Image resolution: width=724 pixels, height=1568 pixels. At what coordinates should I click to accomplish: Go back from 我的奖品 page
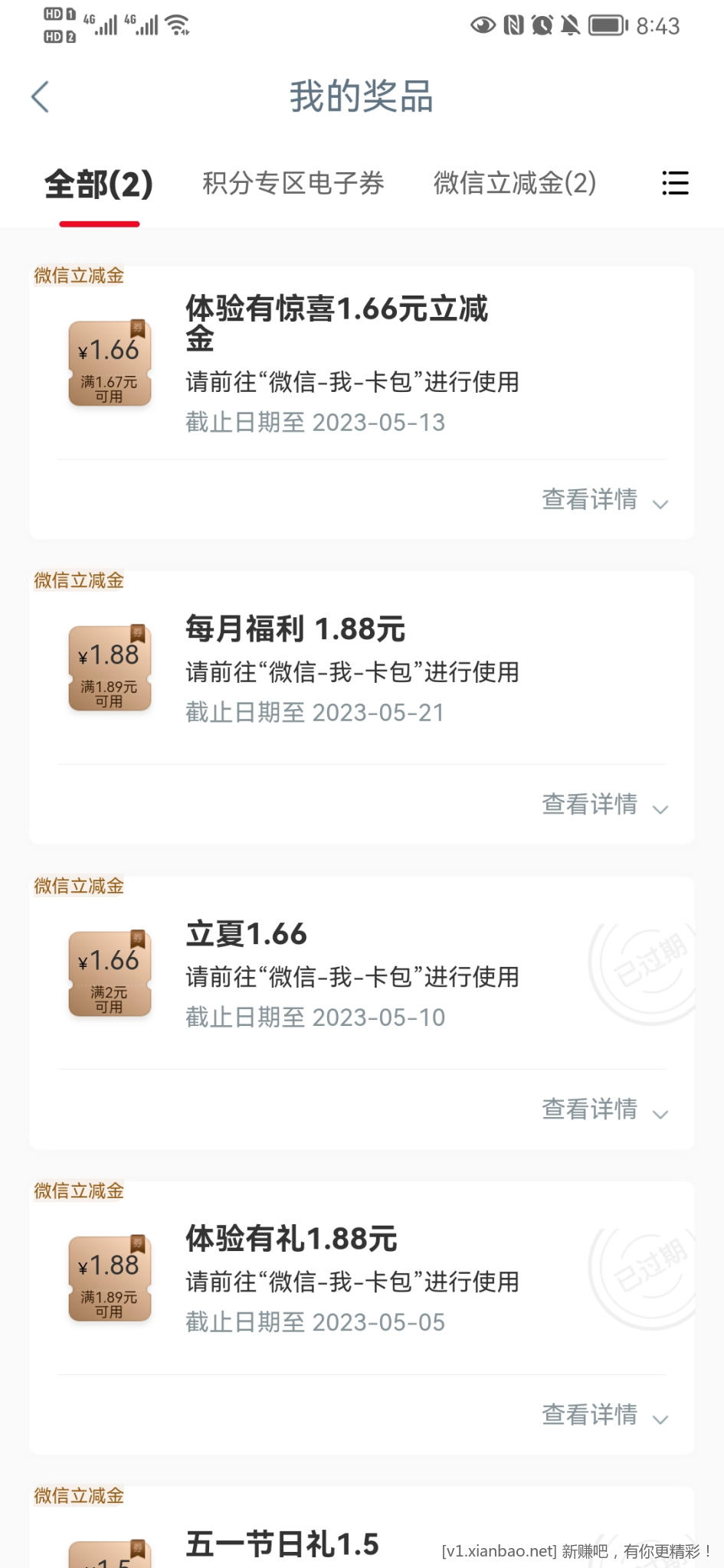coord(41,97)
